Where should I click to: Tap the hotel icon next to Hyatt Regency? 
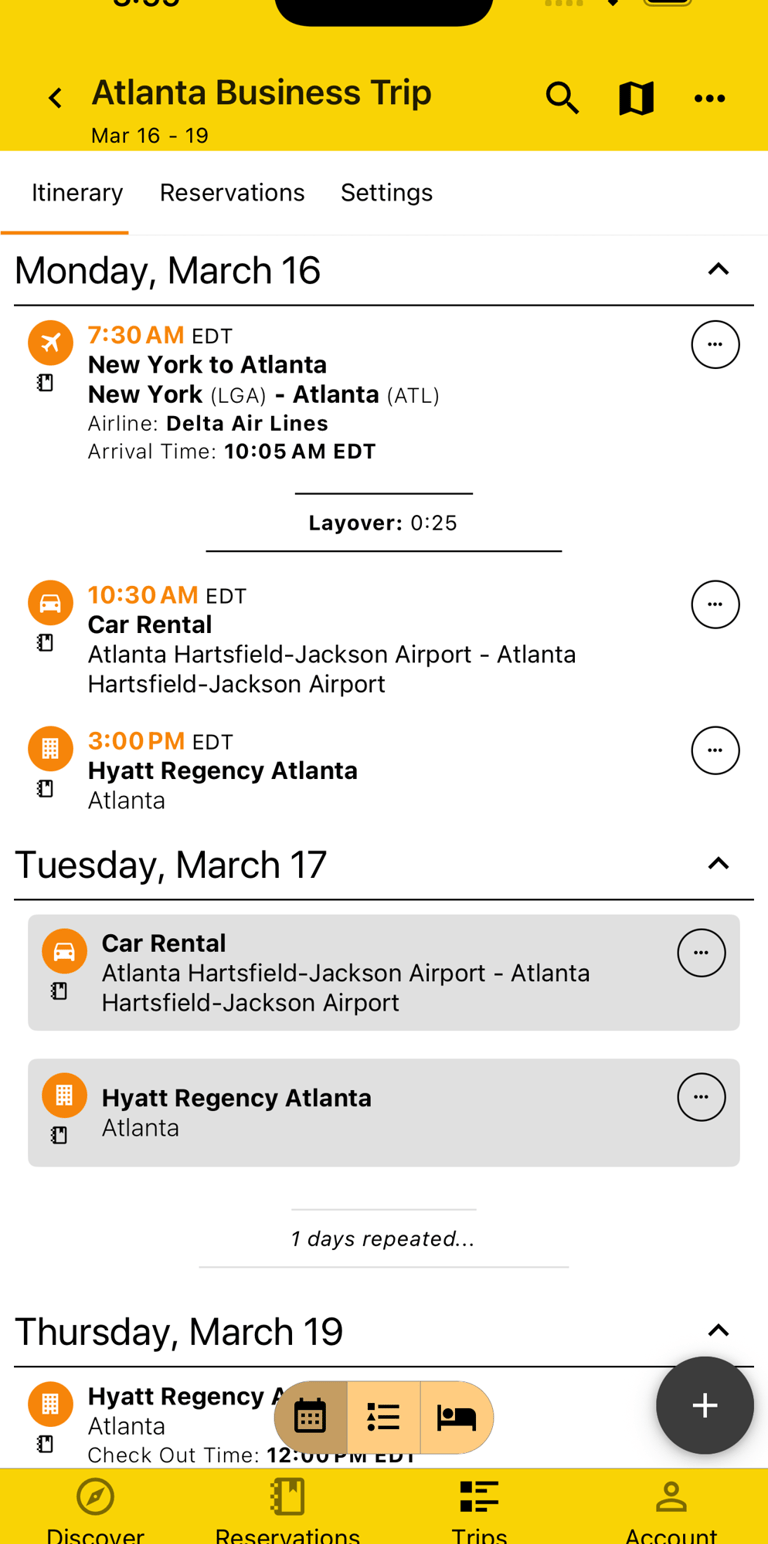pos(50,747)
